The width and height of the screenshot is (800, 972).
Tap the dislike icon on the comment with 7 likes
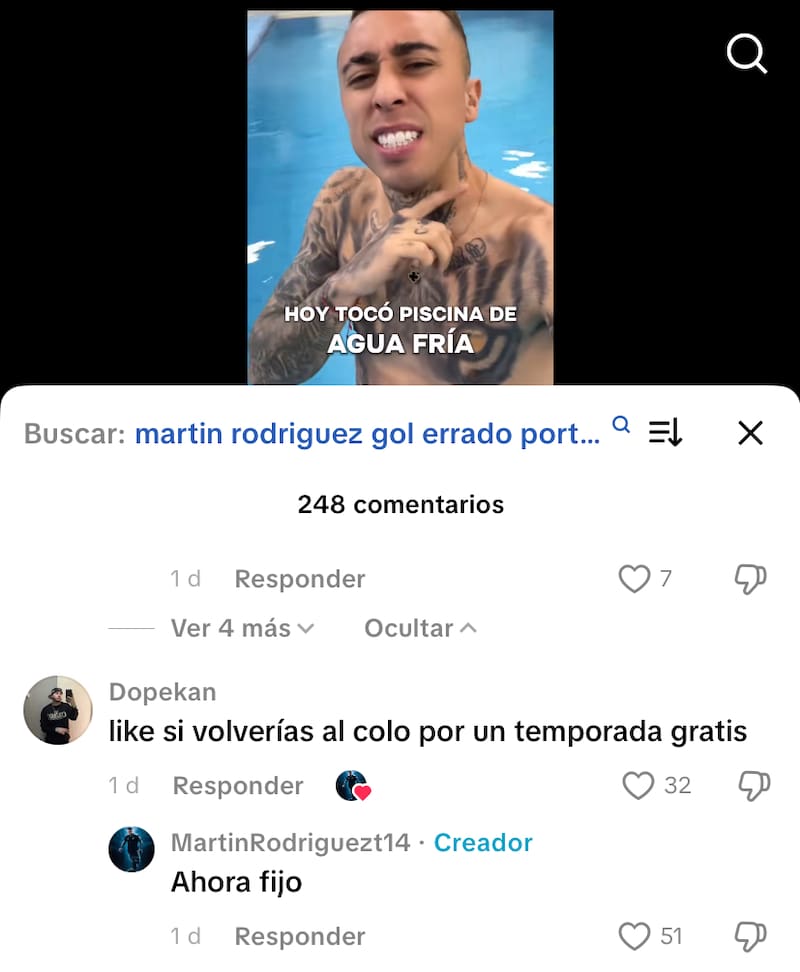752,578
